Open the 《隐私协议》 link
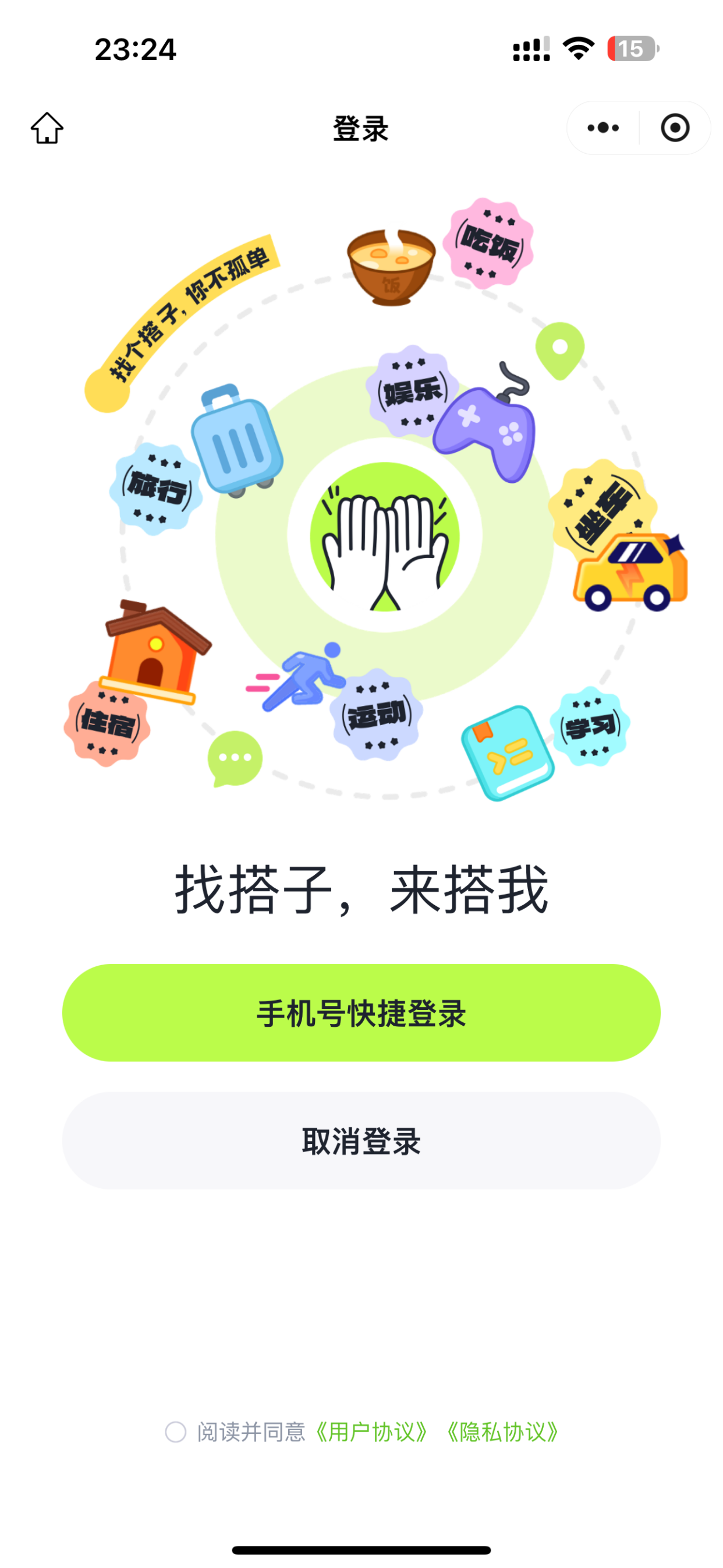723x1568 pixels. (502, 1432)
